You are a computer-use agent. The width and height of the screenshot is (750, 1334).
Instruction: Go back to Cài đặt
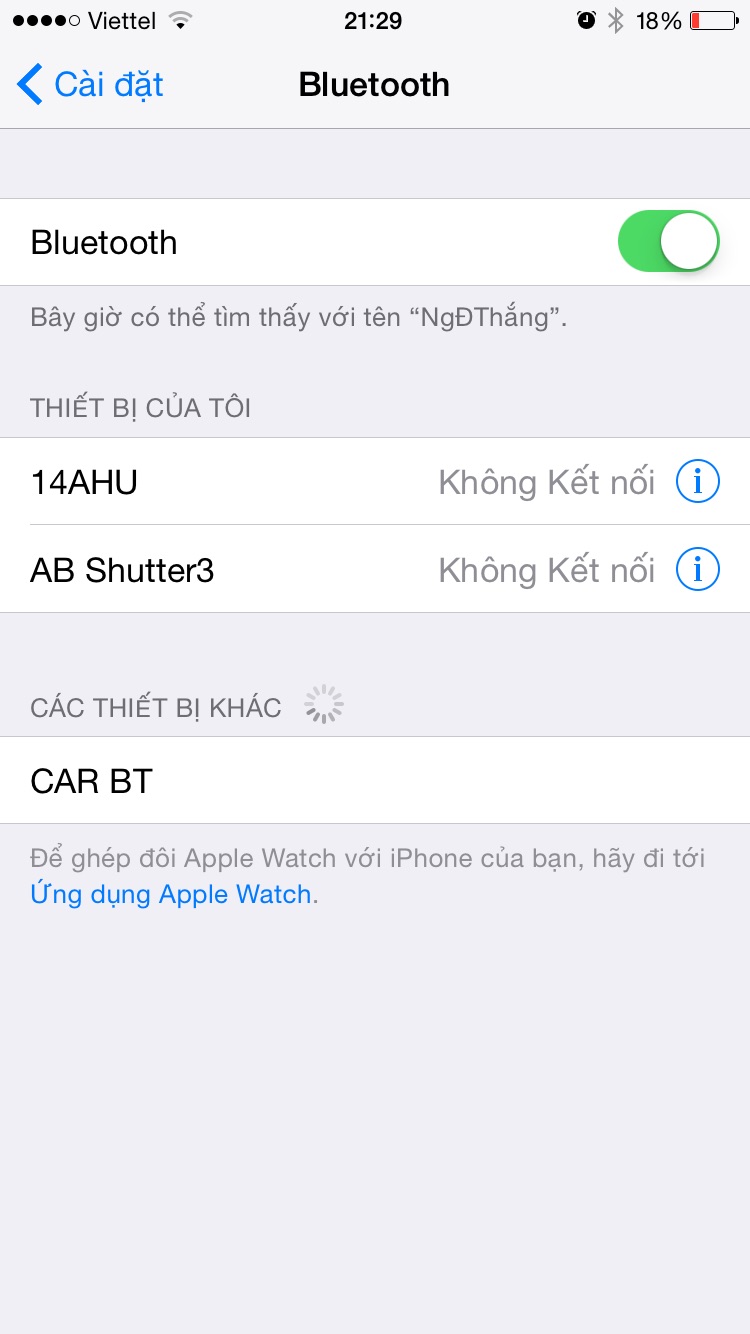click(x=90, y=85)
